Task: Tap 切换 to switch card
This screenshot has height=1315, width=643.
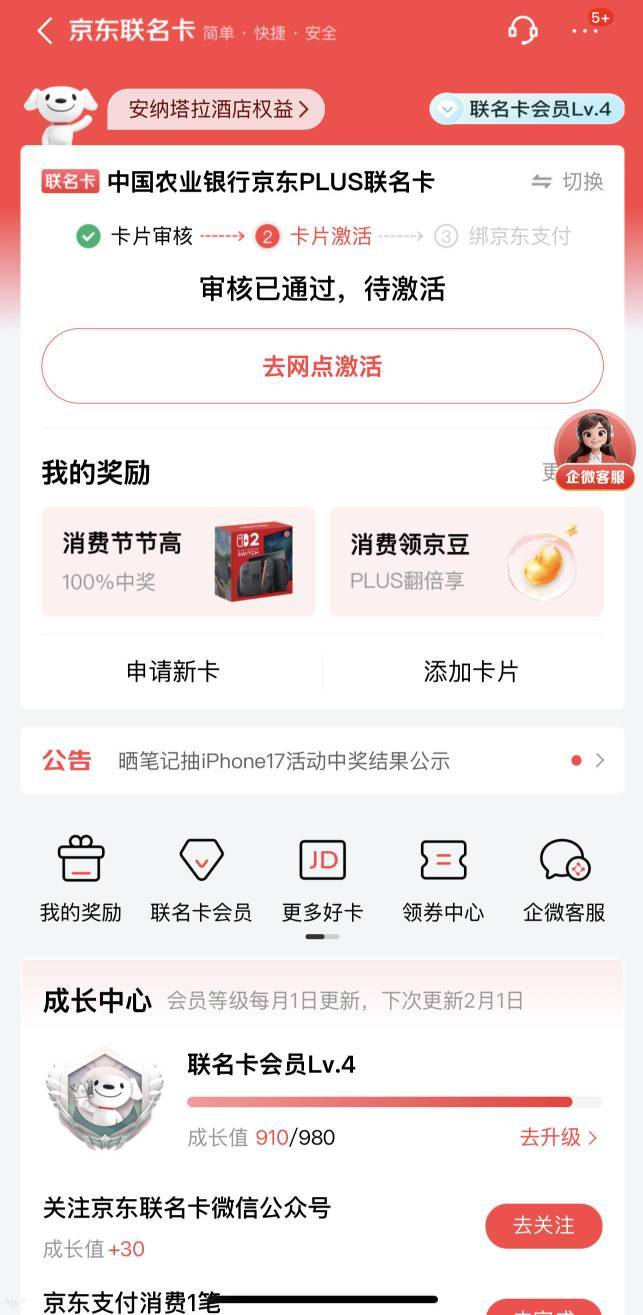Action: pyautogui.click(x=567, y=182)
